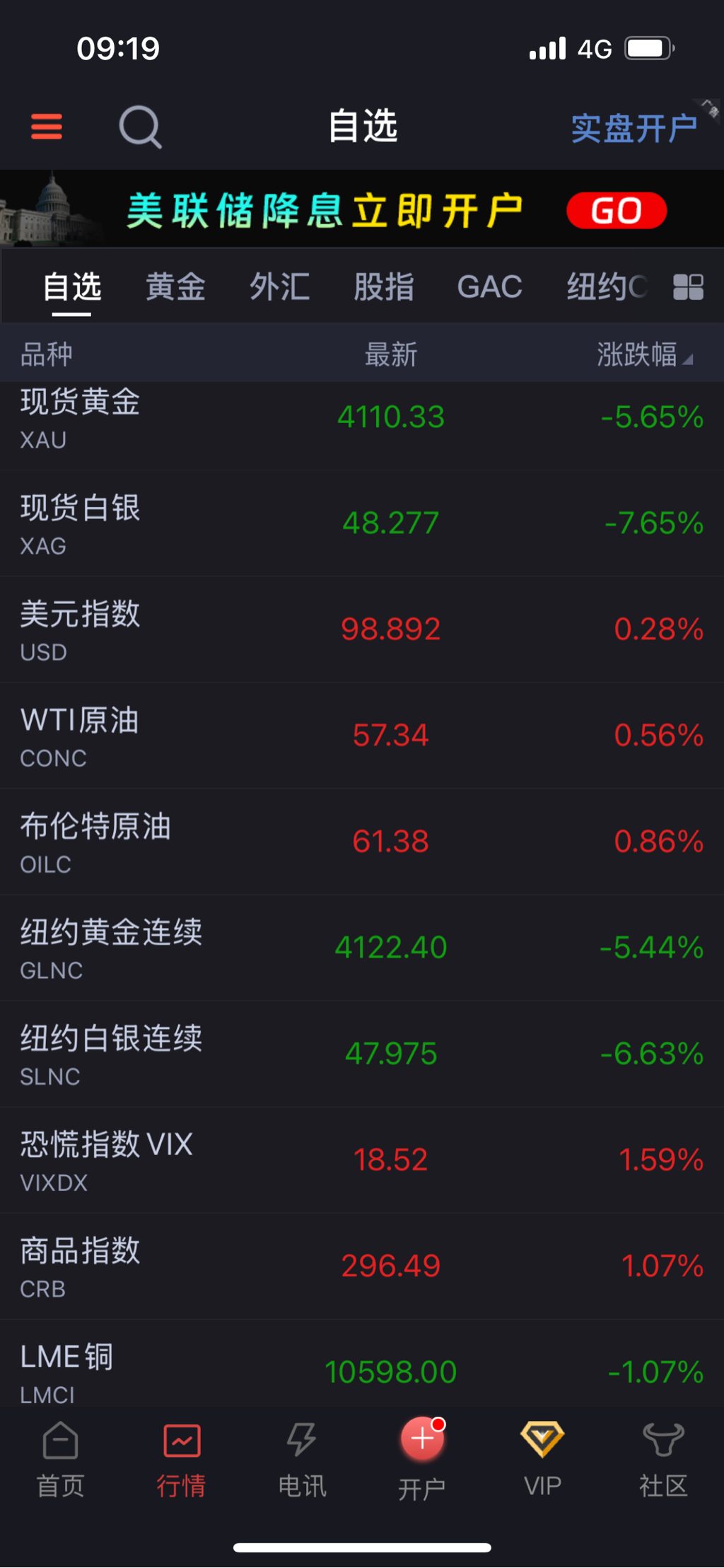Switch to the 股指 tab
Viewport: 724px width, 1568px height.
(x=383, y=287)
